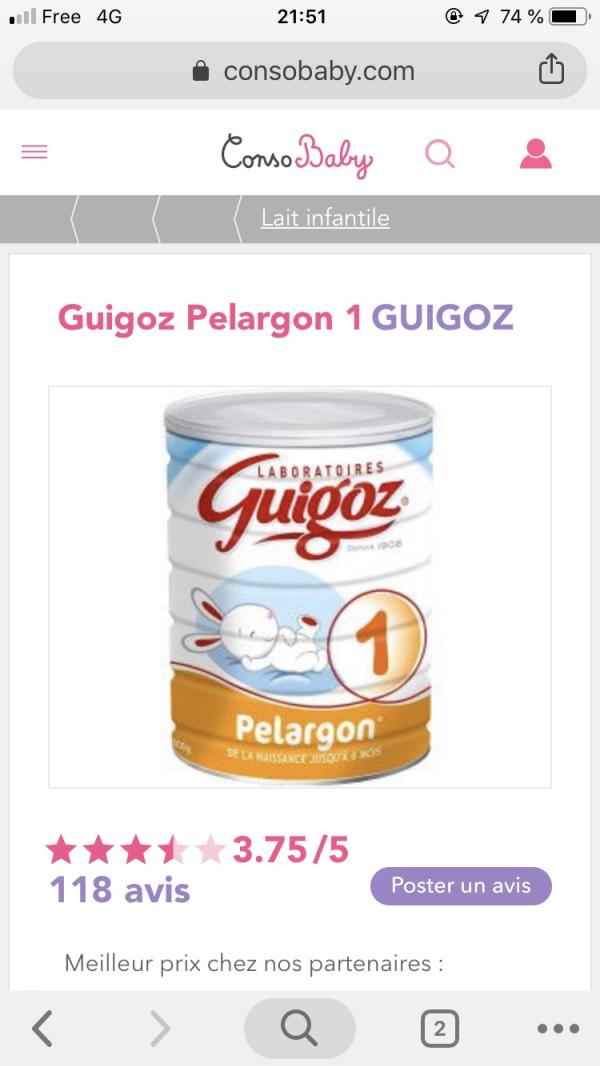Open the Lait infantile breadcrumb link
The height and width of the screenshot is (1066, 600).
(x=325, y=218)
